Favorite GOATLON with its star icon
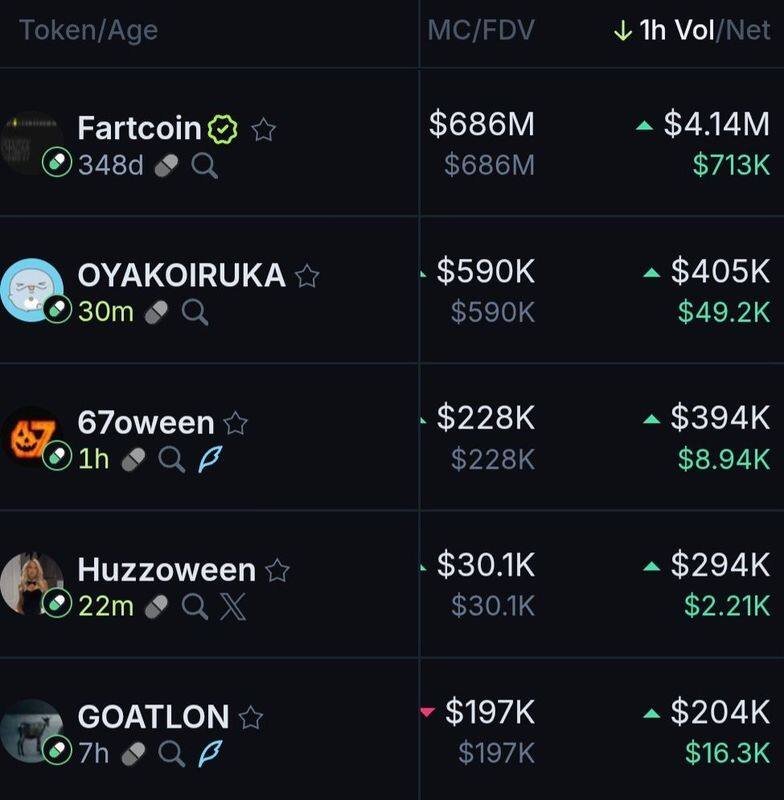 pyautogui.click(x=251, y=717)
